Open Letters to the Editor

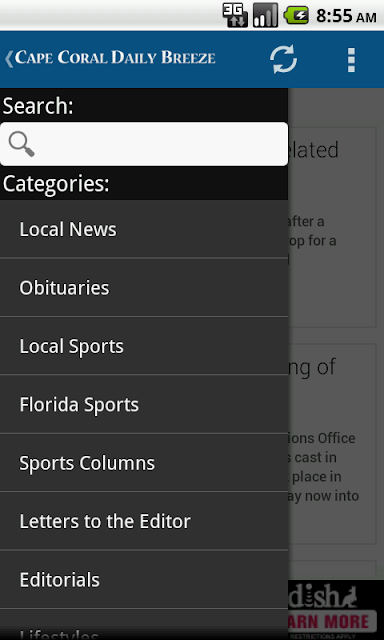click(x=144, y=521)
